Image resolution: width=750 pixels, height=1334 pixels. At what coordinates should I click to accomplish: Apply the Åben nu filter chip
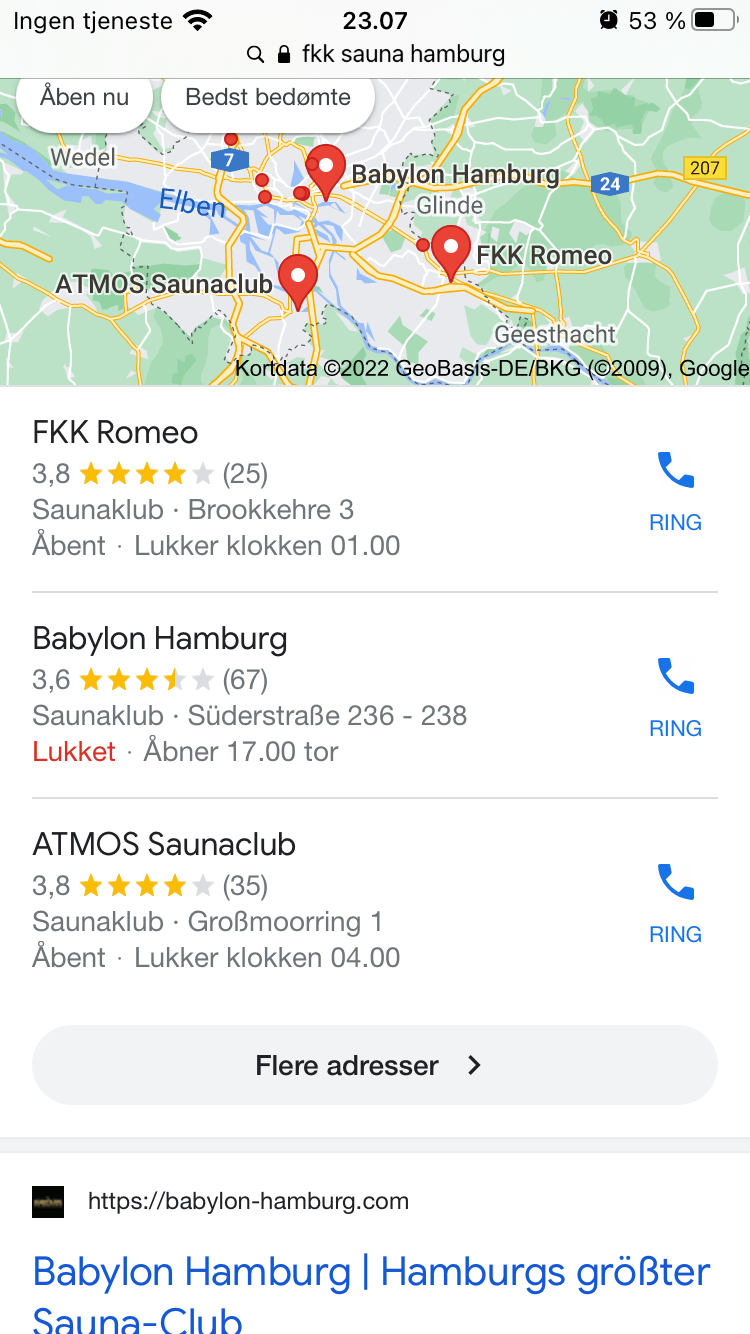[85, 98]
